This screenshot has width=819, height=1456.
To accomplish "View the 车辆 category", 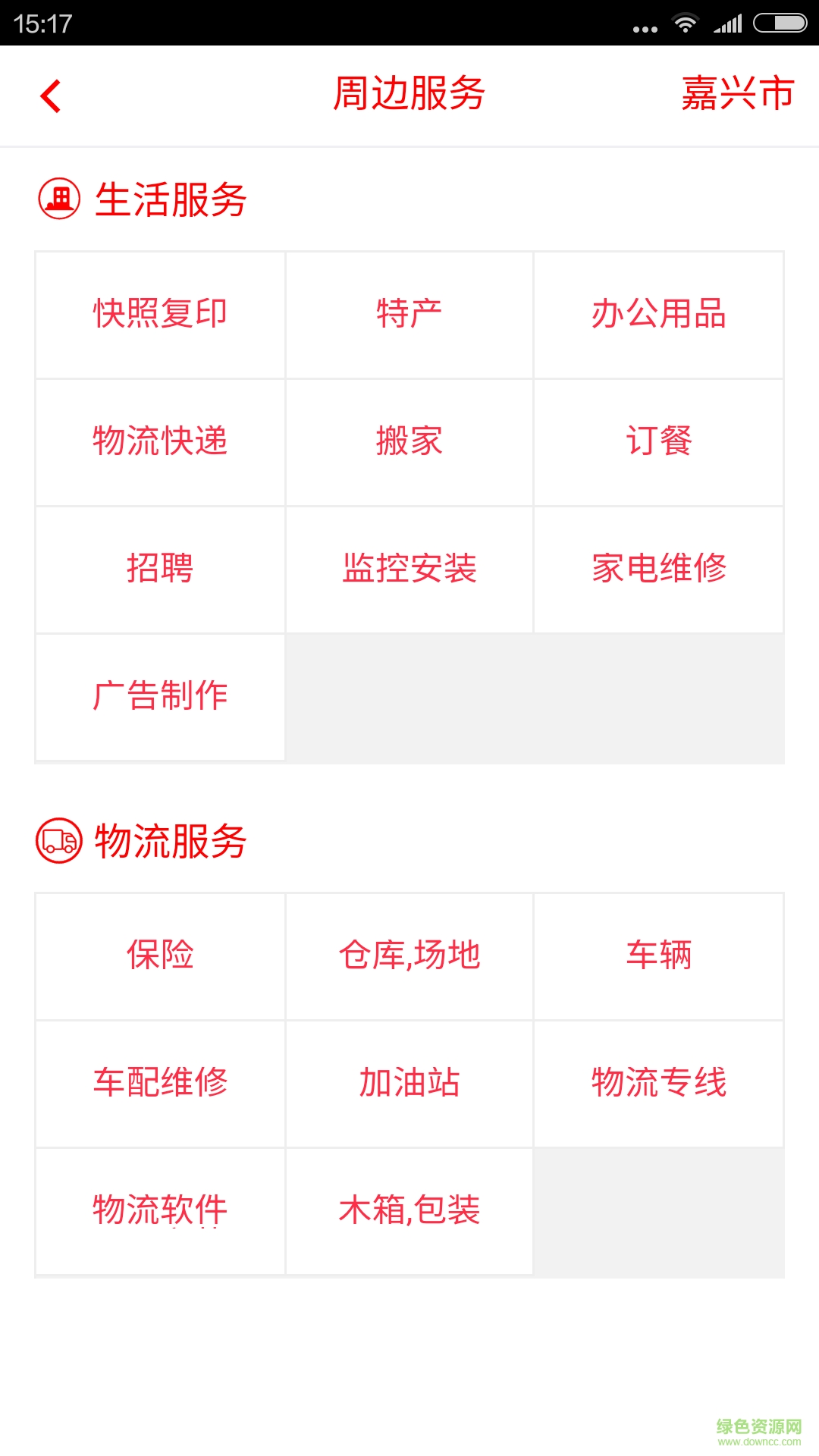I will [x=658, y=956].
